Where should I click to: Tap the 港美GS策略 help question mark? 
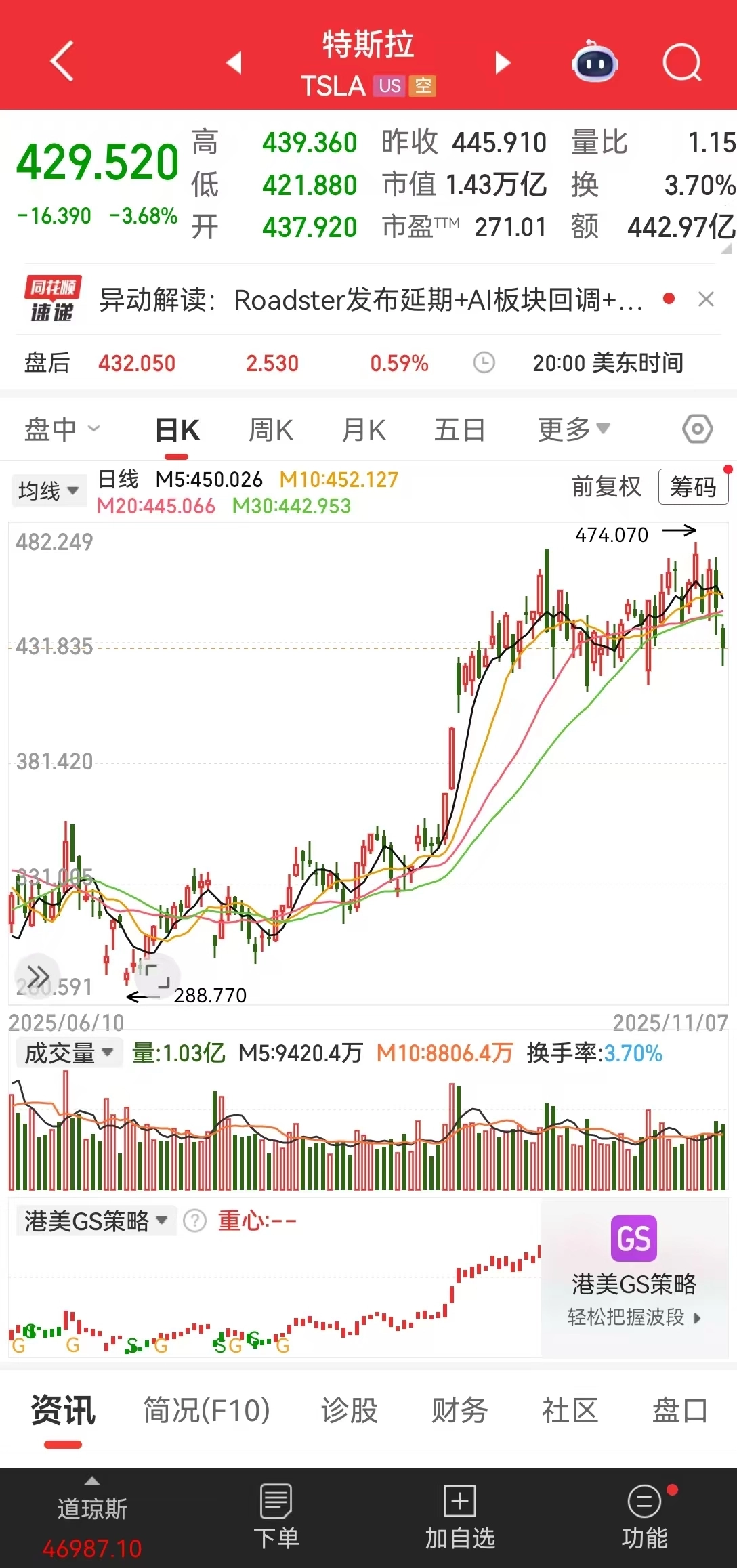click(x=195, y=1221)
